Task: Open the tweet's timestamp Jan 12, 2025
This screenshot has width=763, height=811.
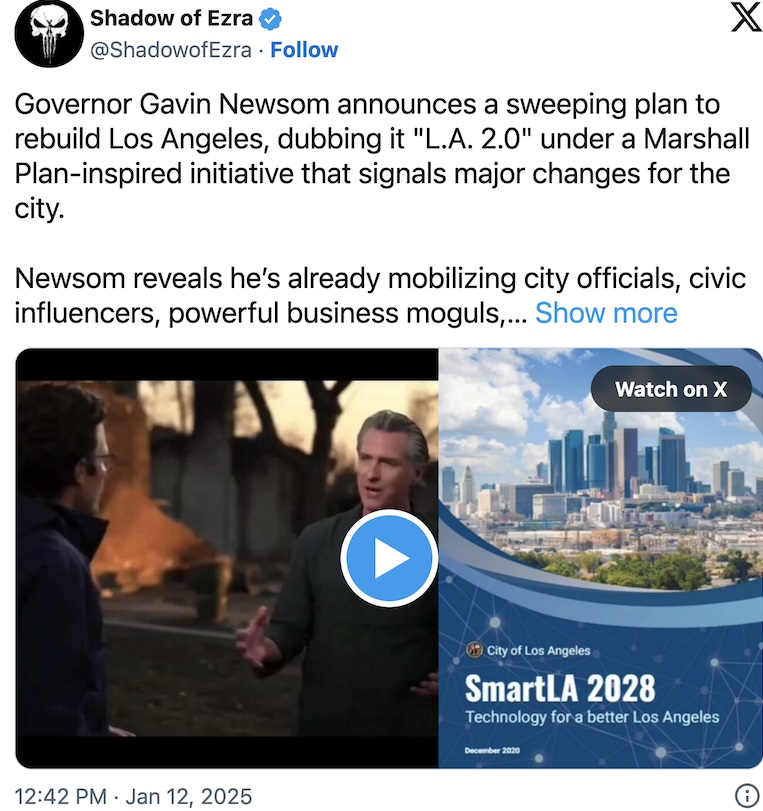Action: click(x=133, y=797)
